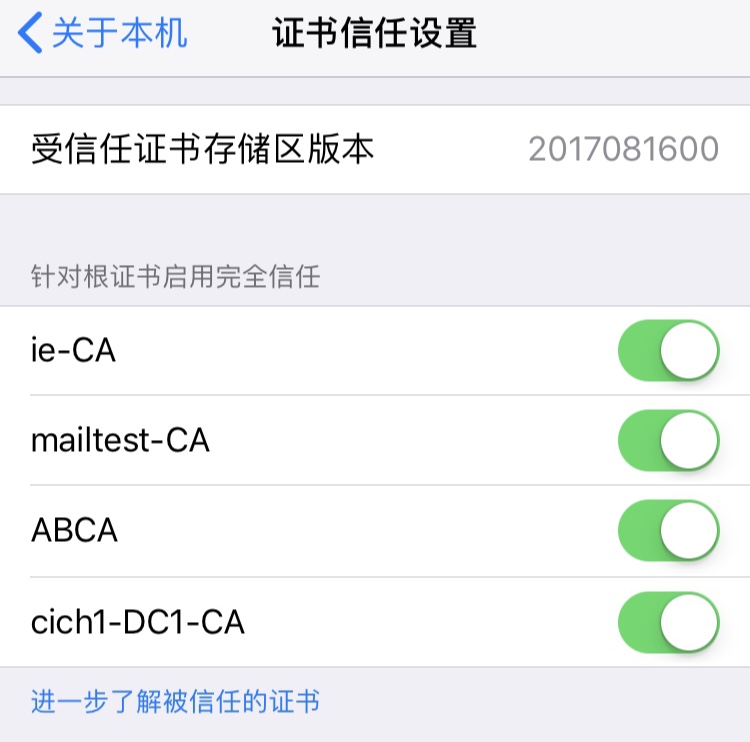
Task: Turn off trust for mailtest-CA
Action: 668,441
